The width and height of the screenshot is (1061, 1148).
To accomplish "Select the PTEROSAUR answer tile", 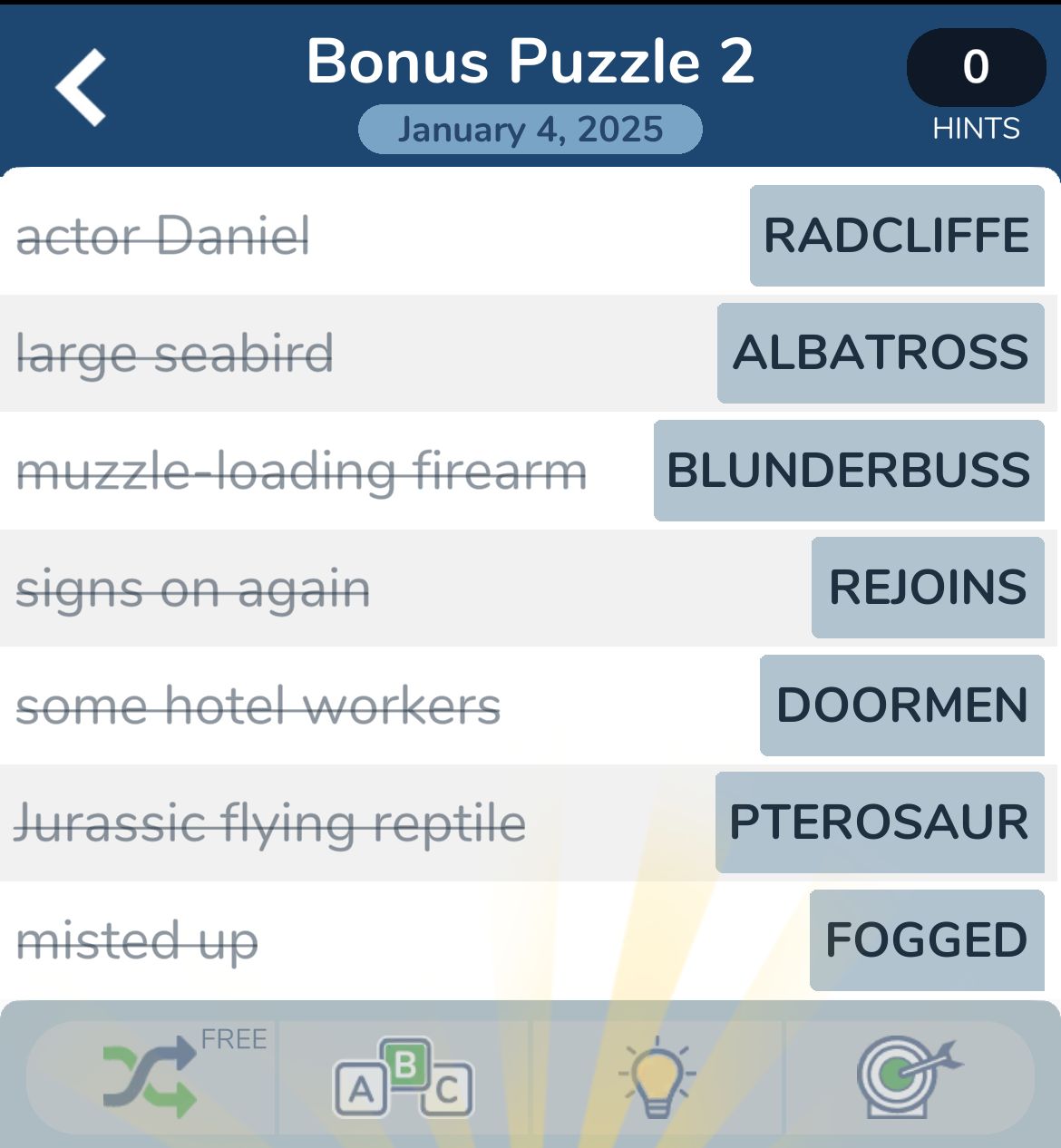I will [880, 822].
